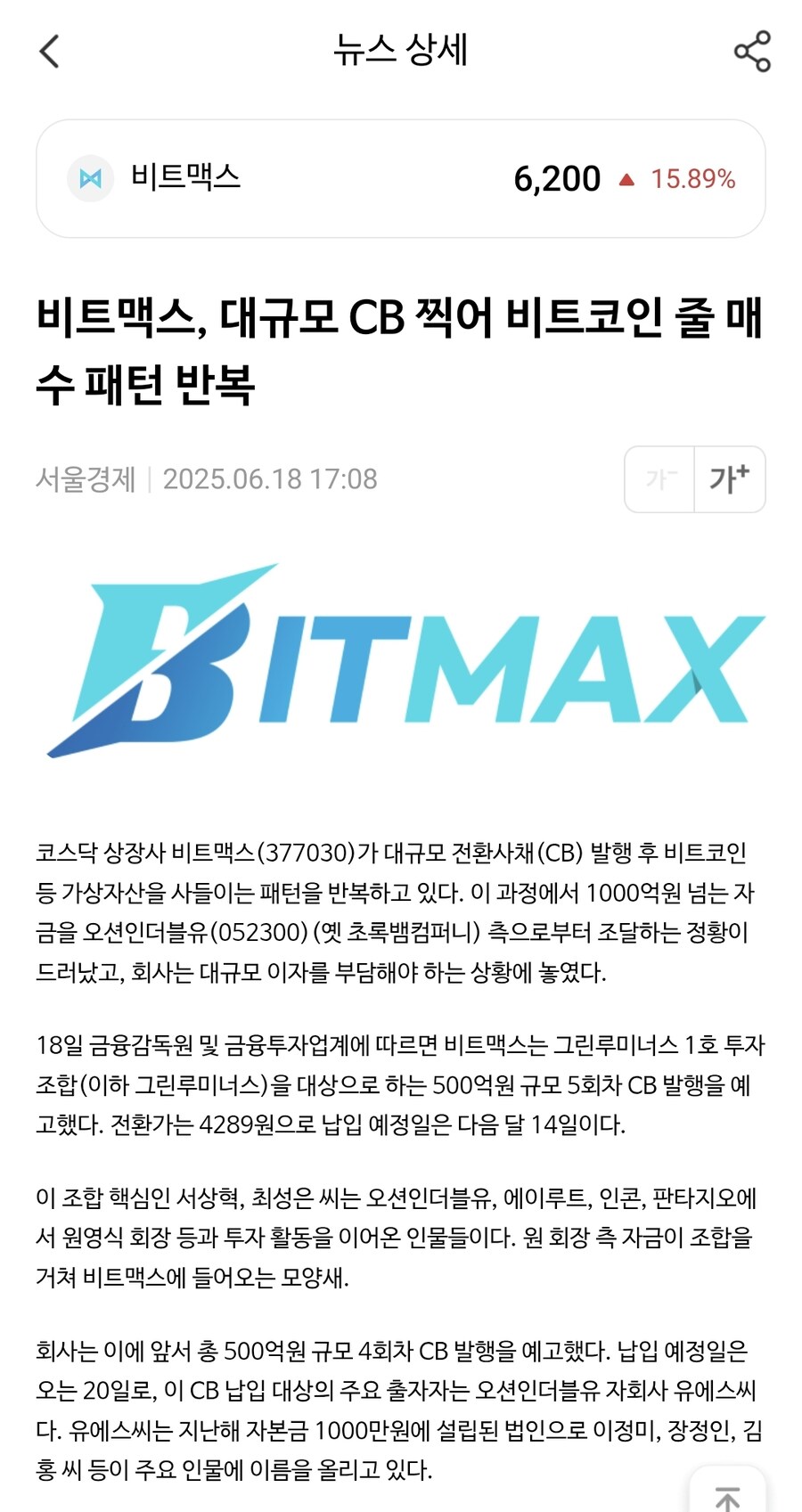
Task: Select the 서울경제 news source label
Action: (x=86, y=479)
